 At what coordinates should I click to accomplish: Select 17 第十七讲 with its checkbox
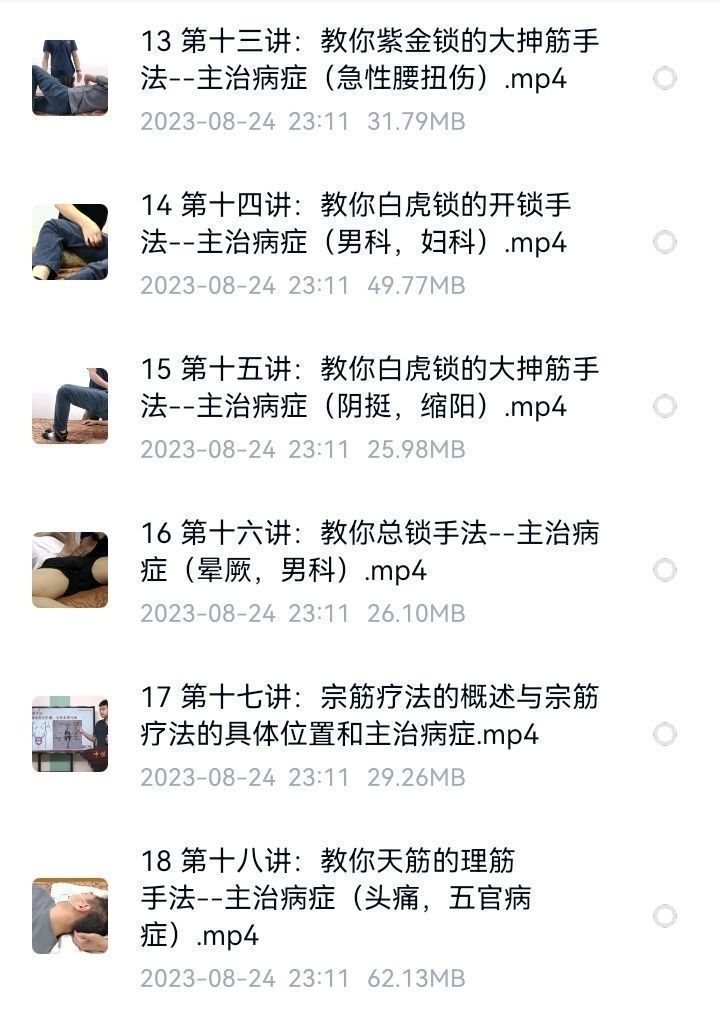[665, 734]
